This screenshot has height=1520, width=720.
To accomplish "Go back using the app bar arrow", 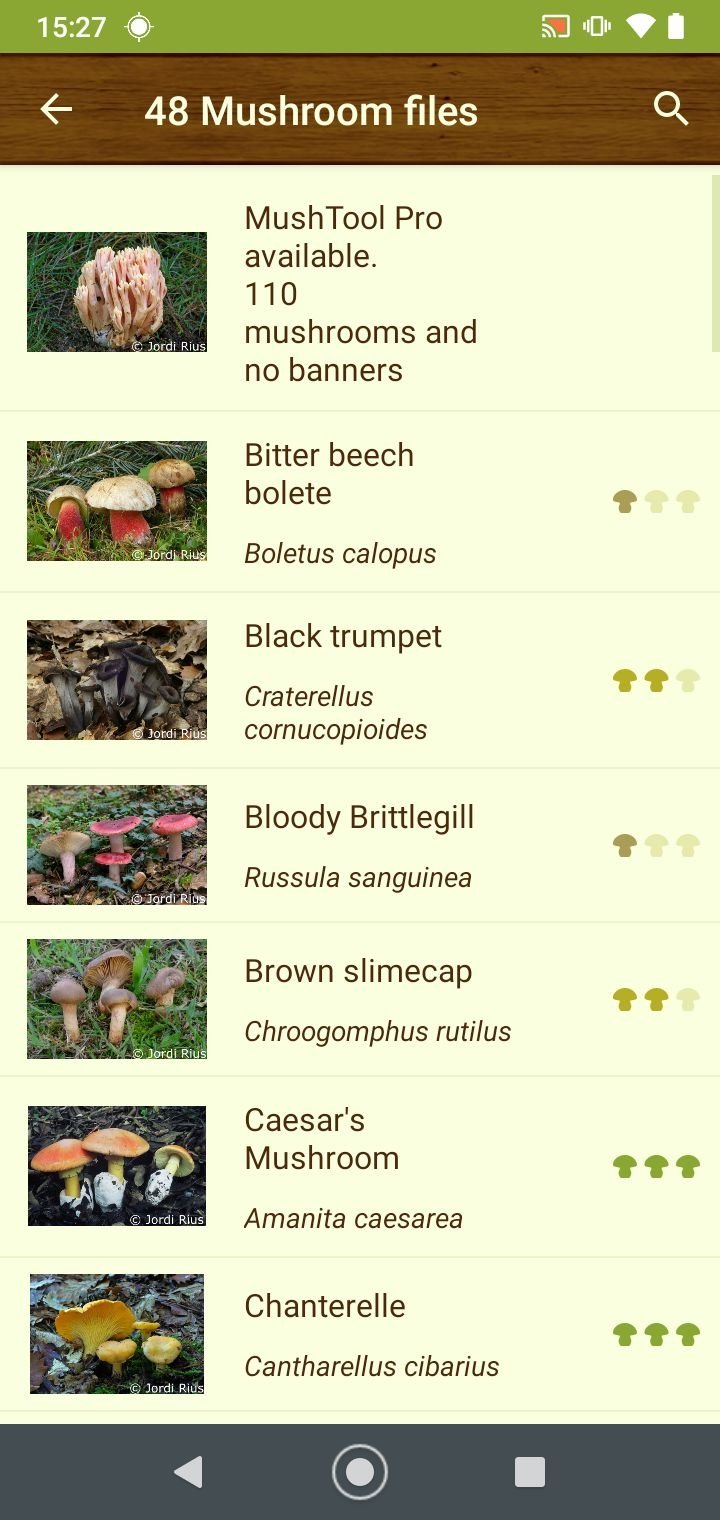I will click(56, 110).
